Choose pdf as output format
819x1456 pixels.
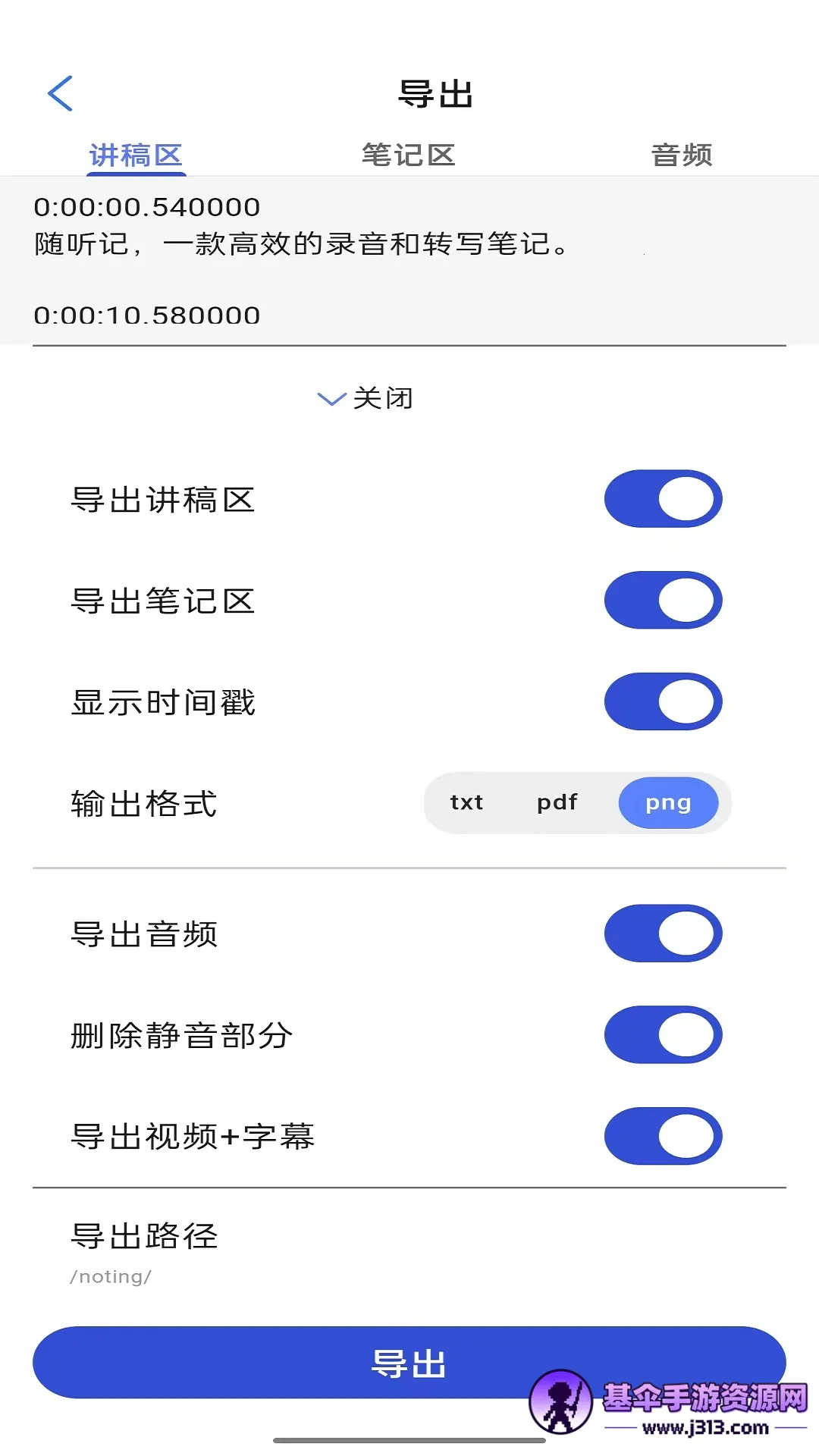click(557, 802)
